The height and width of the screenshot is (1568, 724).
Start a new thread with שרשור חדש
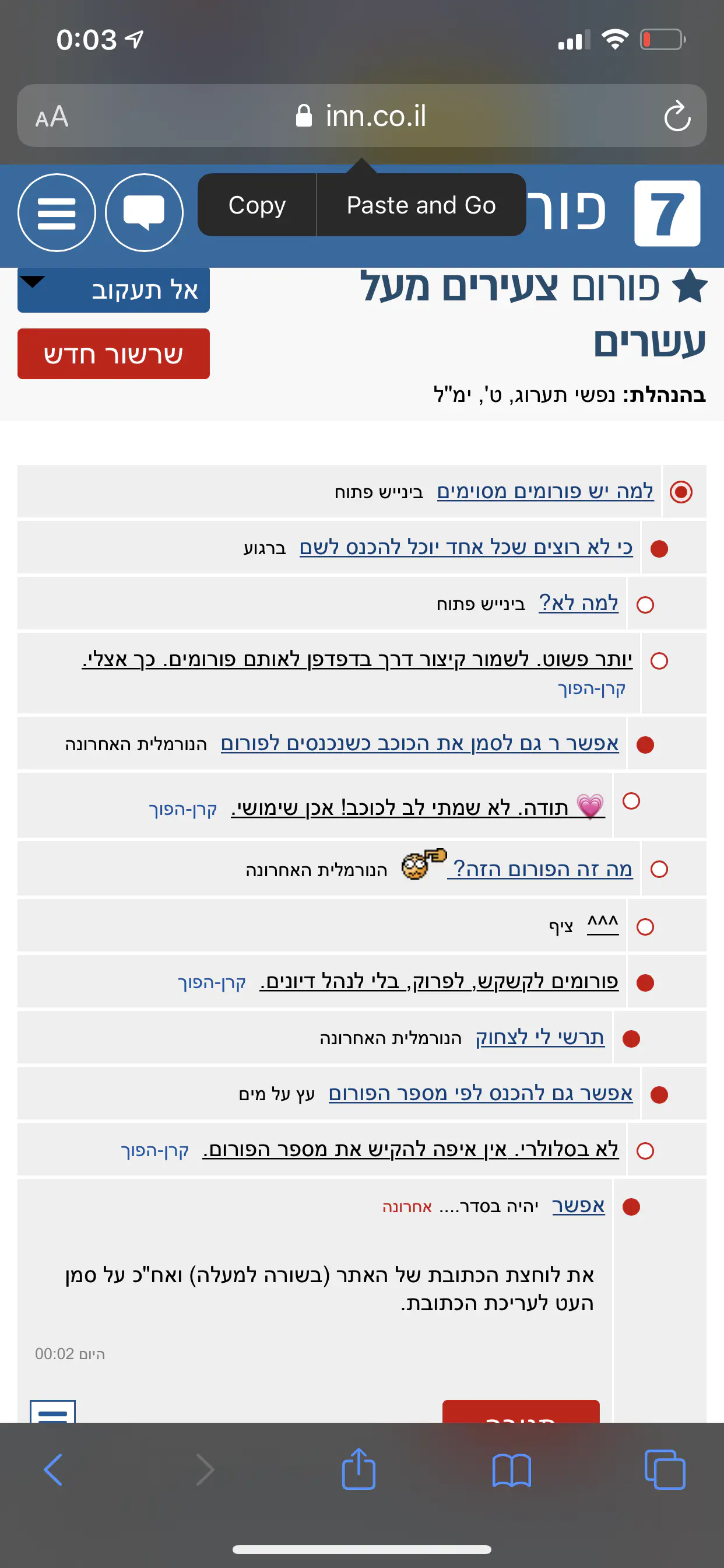113,353
